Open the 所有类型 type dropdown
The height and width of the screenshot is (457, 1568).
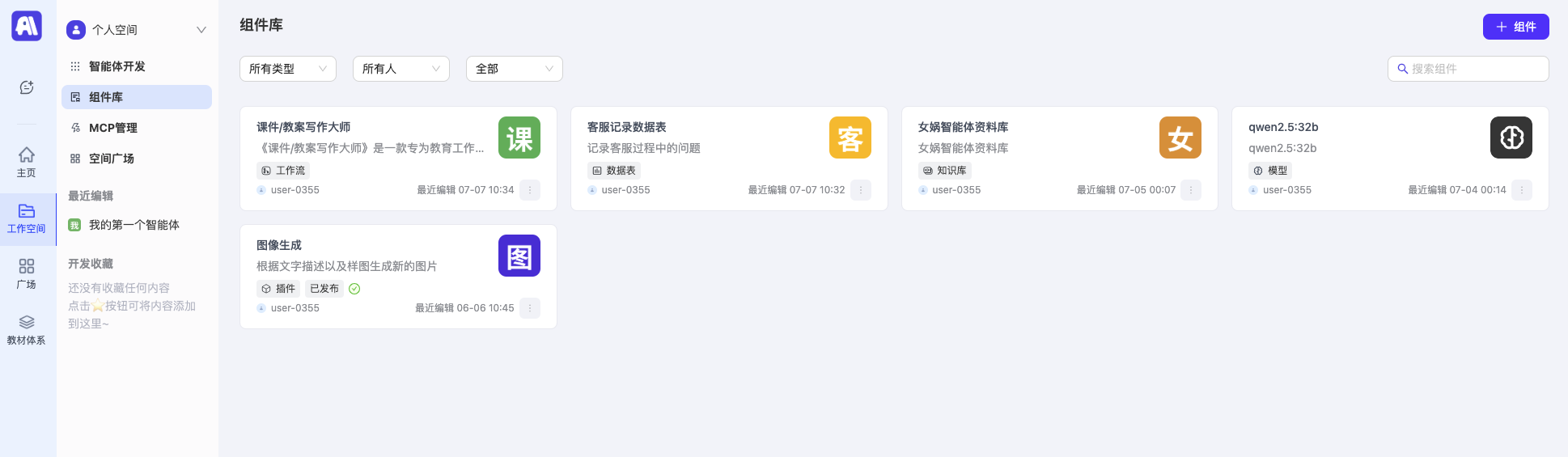pos(287,69)
